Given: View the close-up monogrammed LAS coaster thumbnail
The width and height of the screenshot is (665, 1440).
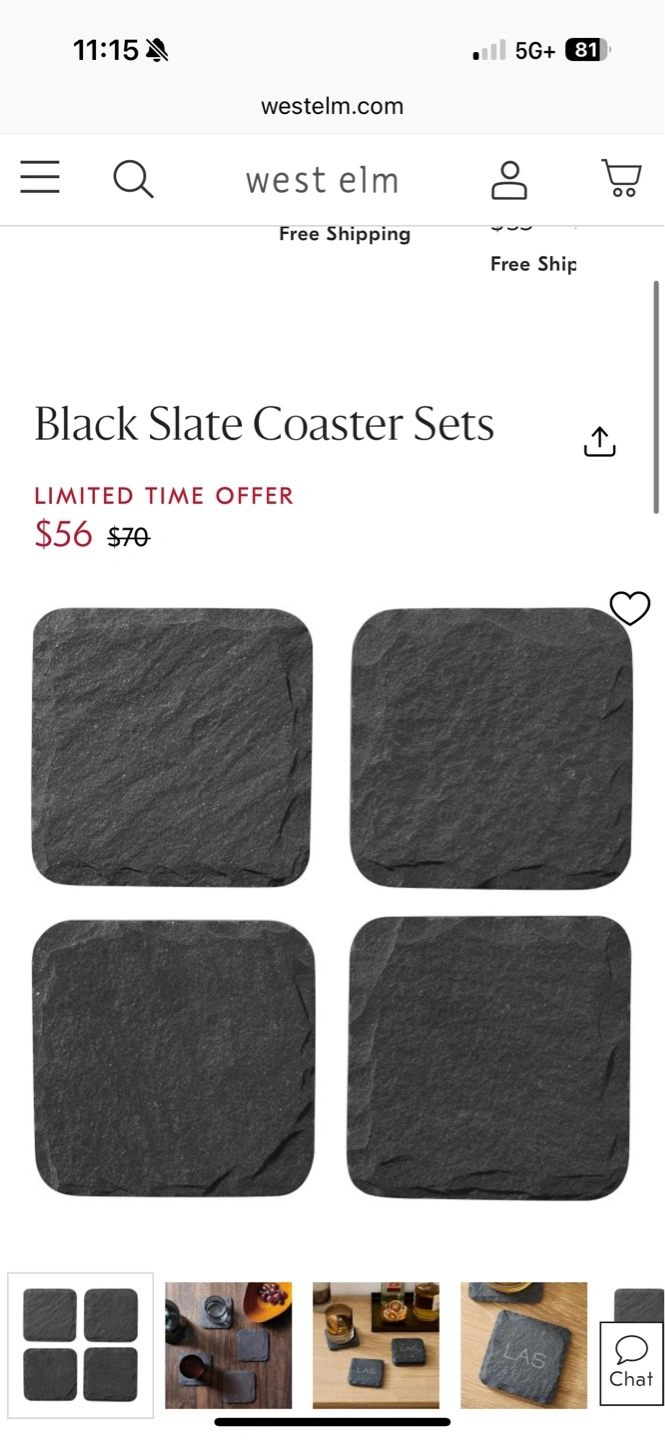Looking at the screenshot, I should pos(523,1345).
